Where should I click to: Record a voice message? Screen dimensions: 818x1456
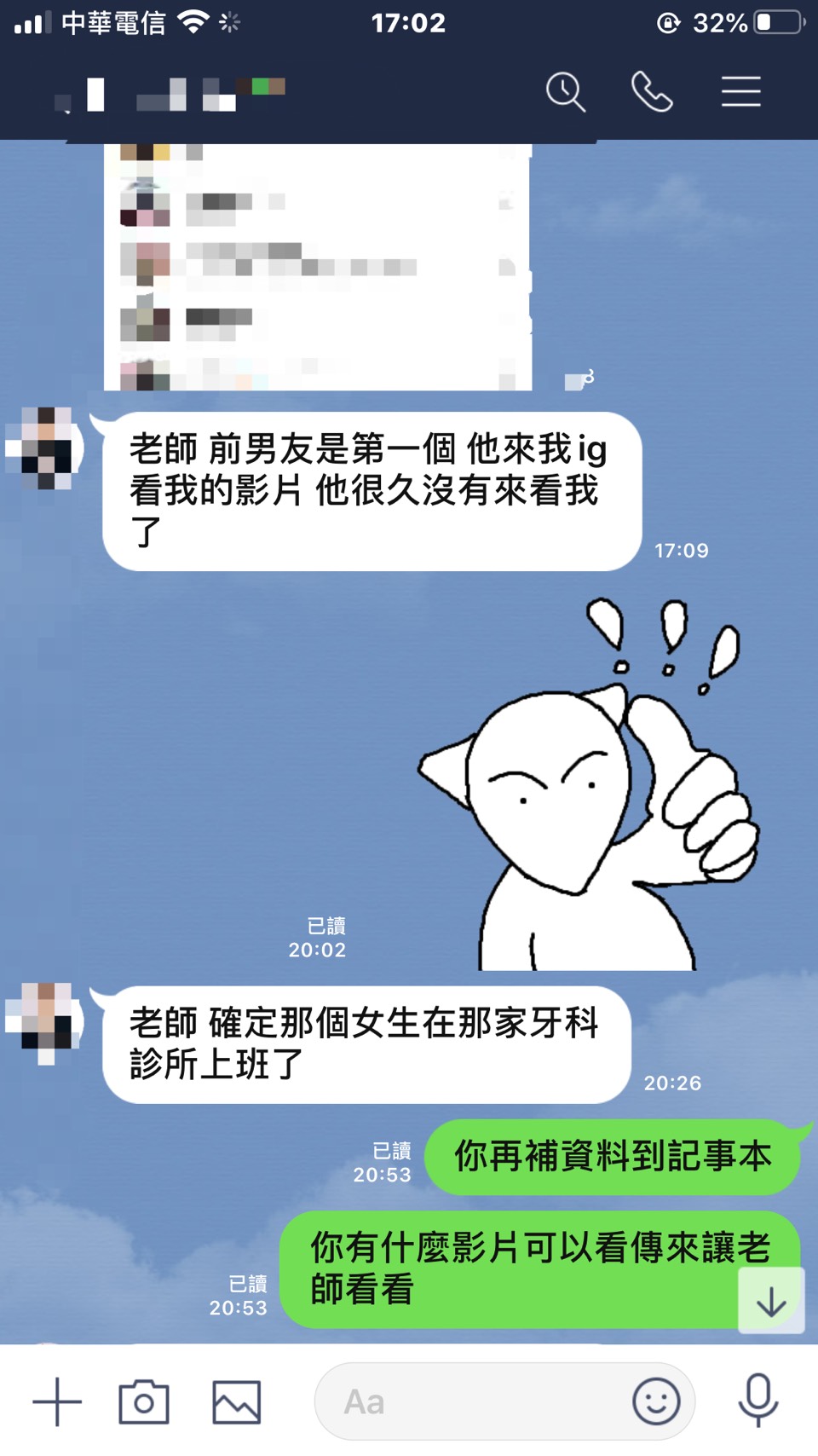coord(758,1401)
